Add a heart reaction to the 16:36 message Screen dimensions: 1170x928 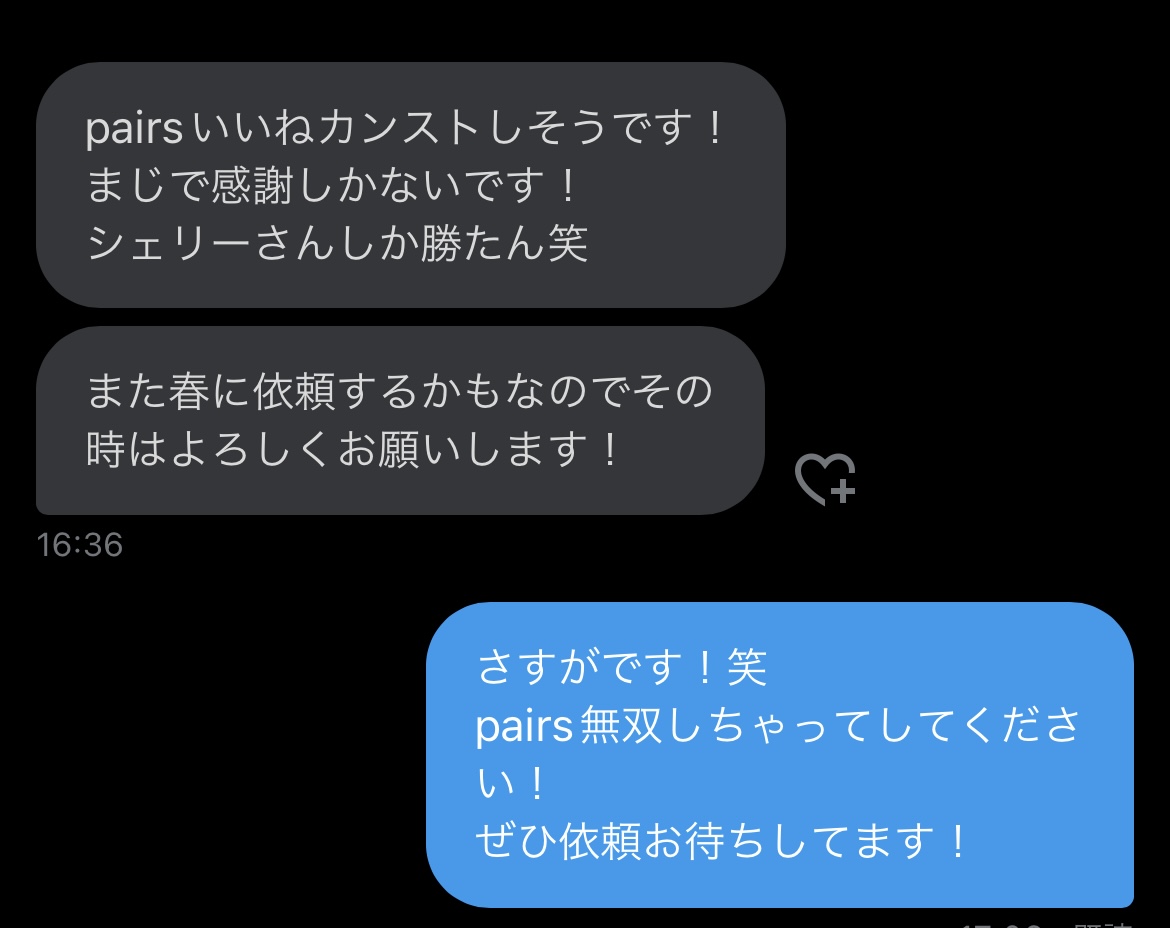pos(825,479)
